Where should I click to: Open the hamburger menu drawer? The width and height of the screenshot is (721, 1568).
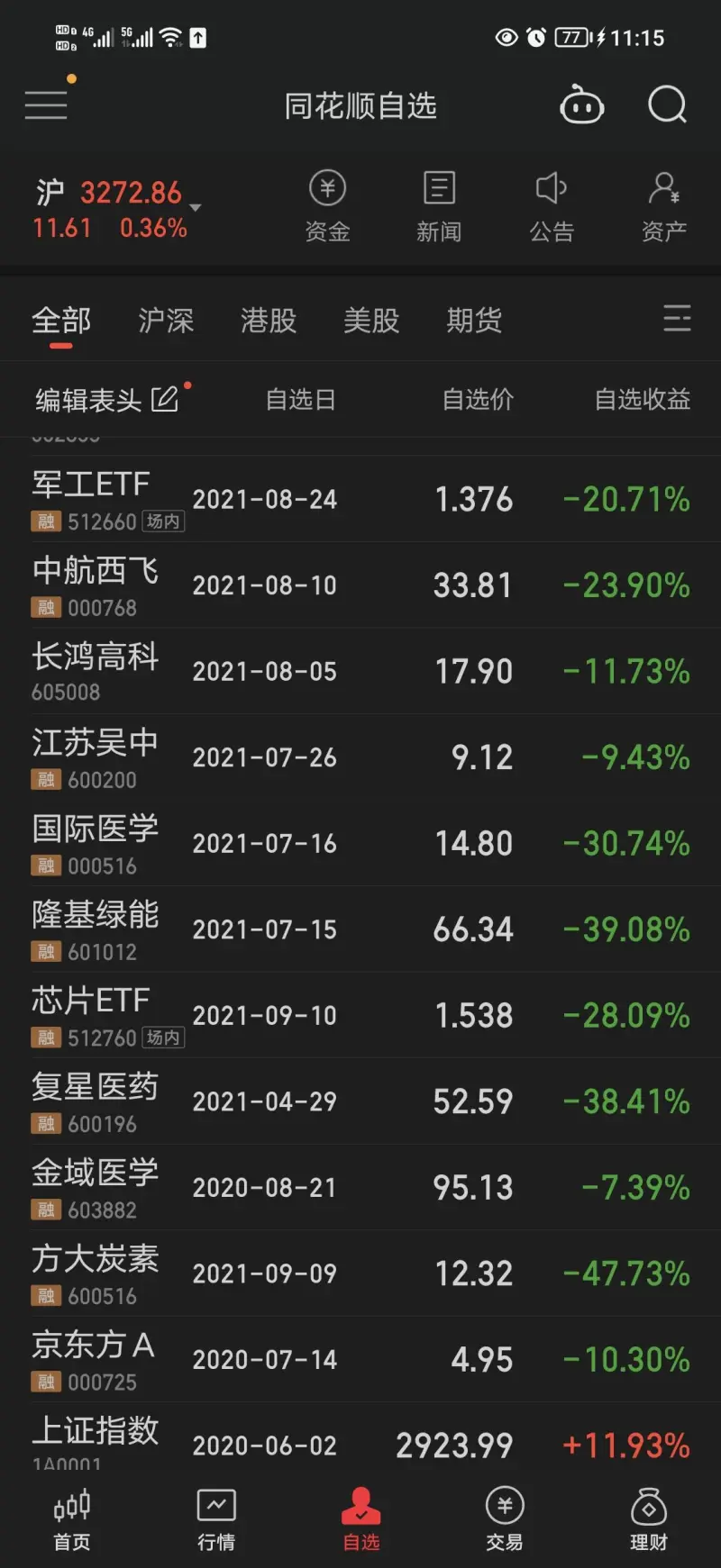coord(46,104)
